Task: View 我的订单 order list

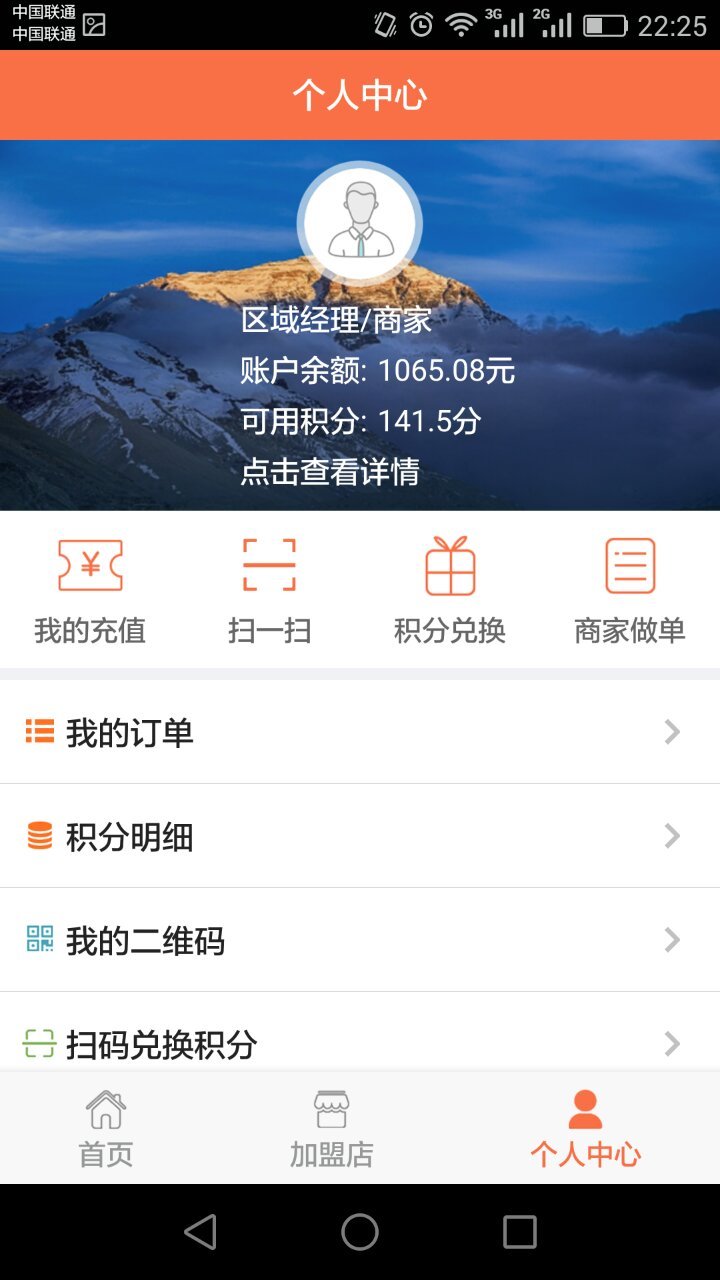Action: click(x=360, y=733)
